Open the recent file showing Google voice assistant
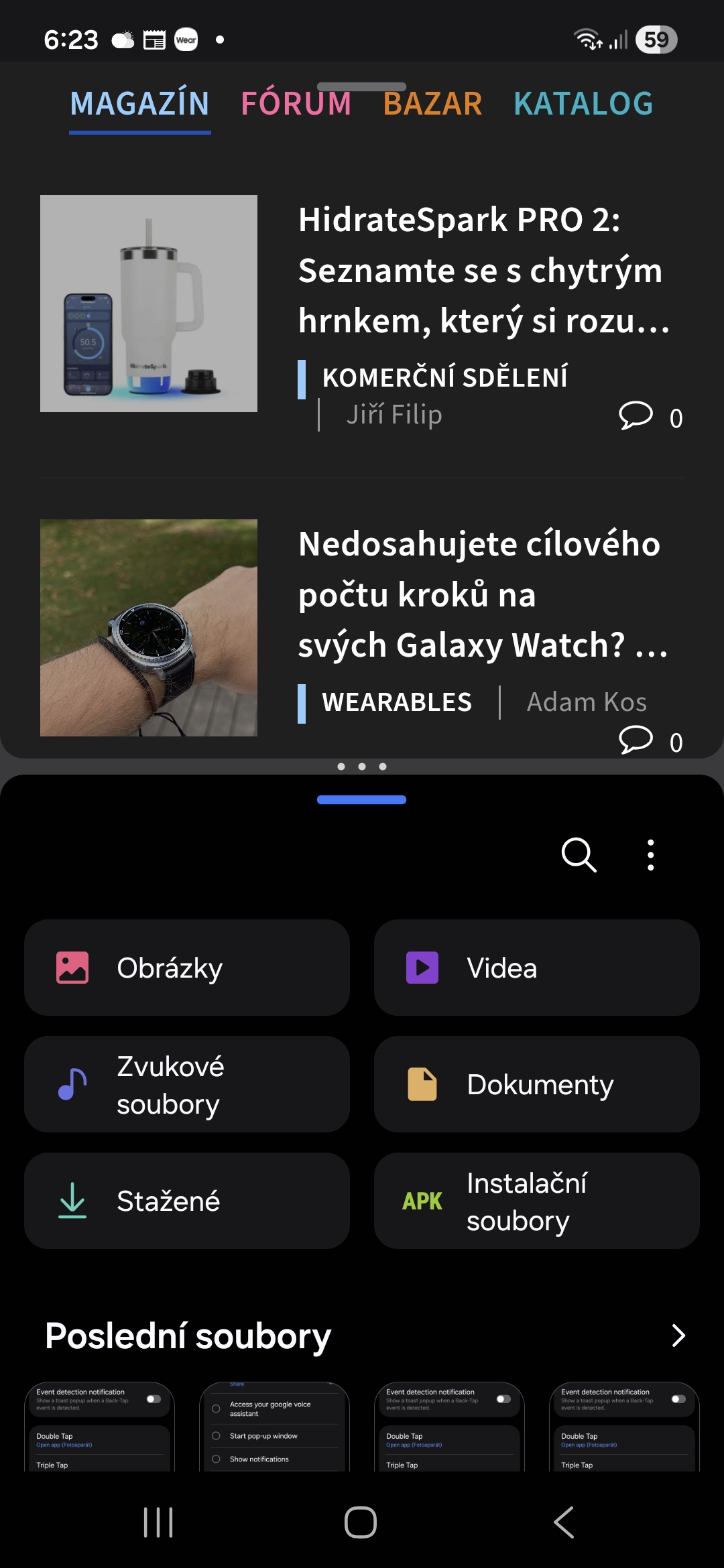The height and width of the screenshot is (1568, 724). [x=274, y=1426]
